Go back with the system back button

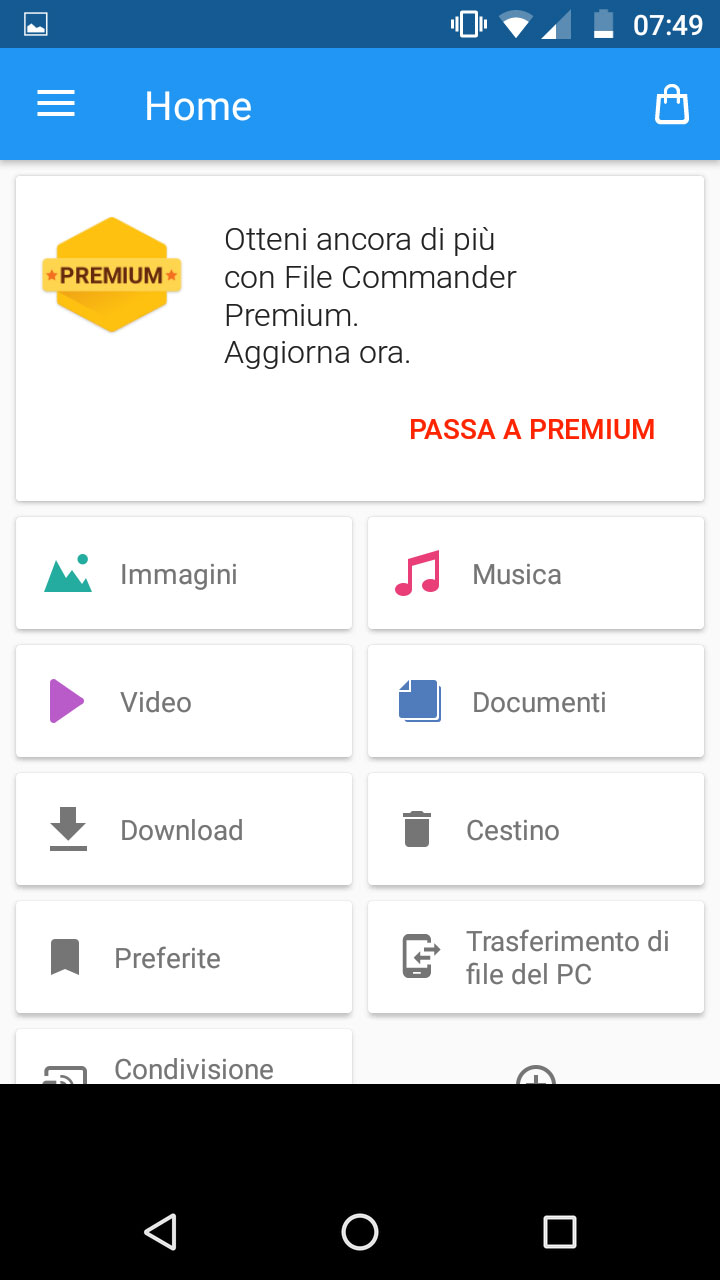160,1232
